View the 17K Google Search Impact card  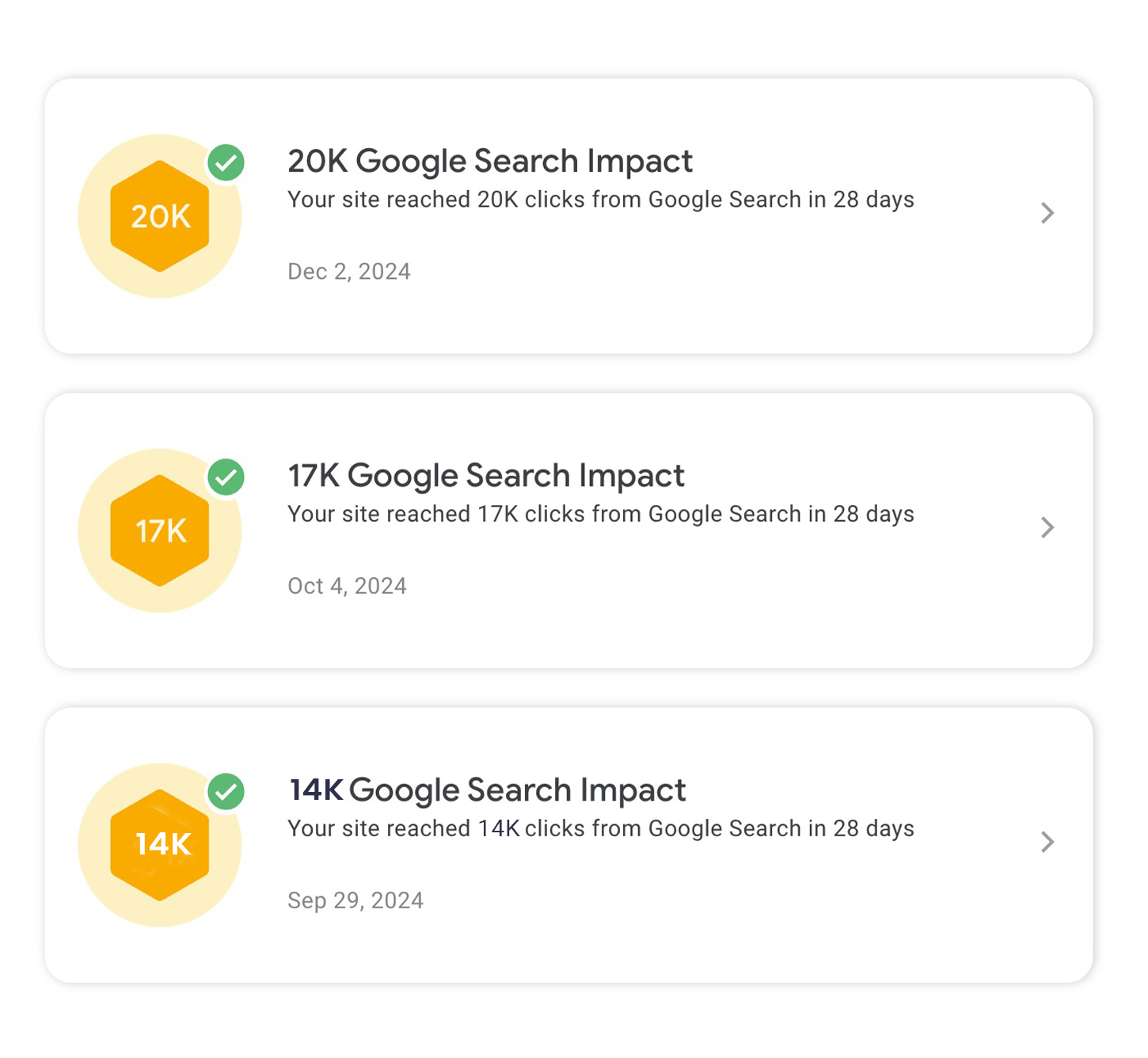coord(568,530)
